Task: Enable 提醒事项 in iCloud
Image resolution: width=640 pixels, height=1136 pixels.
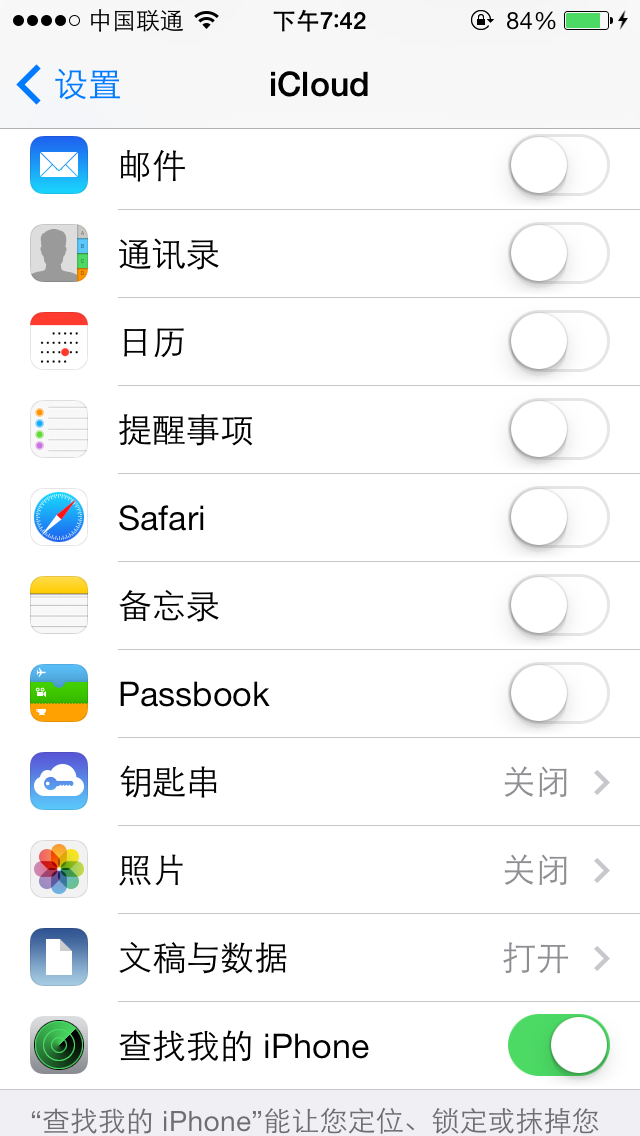Action: click(x=558, y=429)
